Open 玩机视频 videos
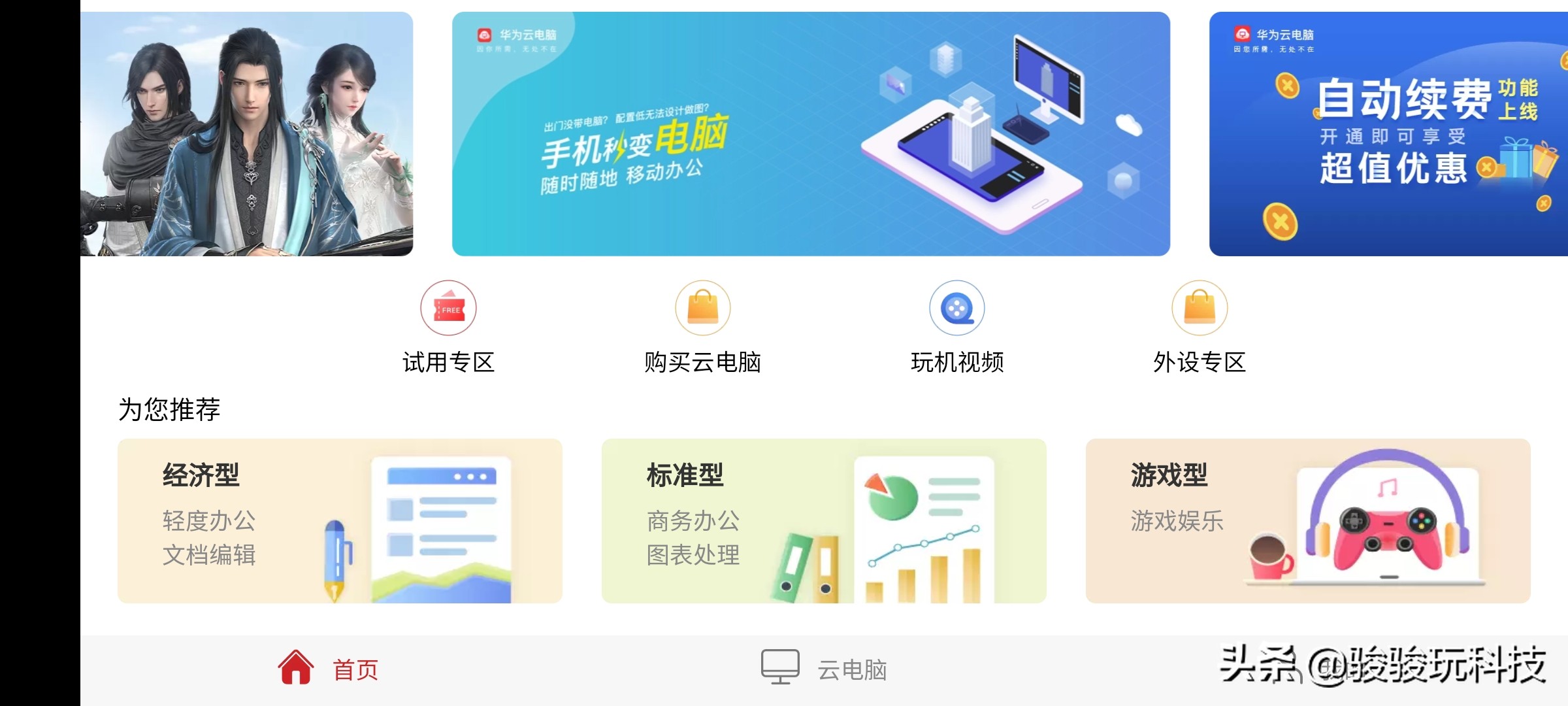Screen dimensions: 1568x706 click(x=957, y=328)
